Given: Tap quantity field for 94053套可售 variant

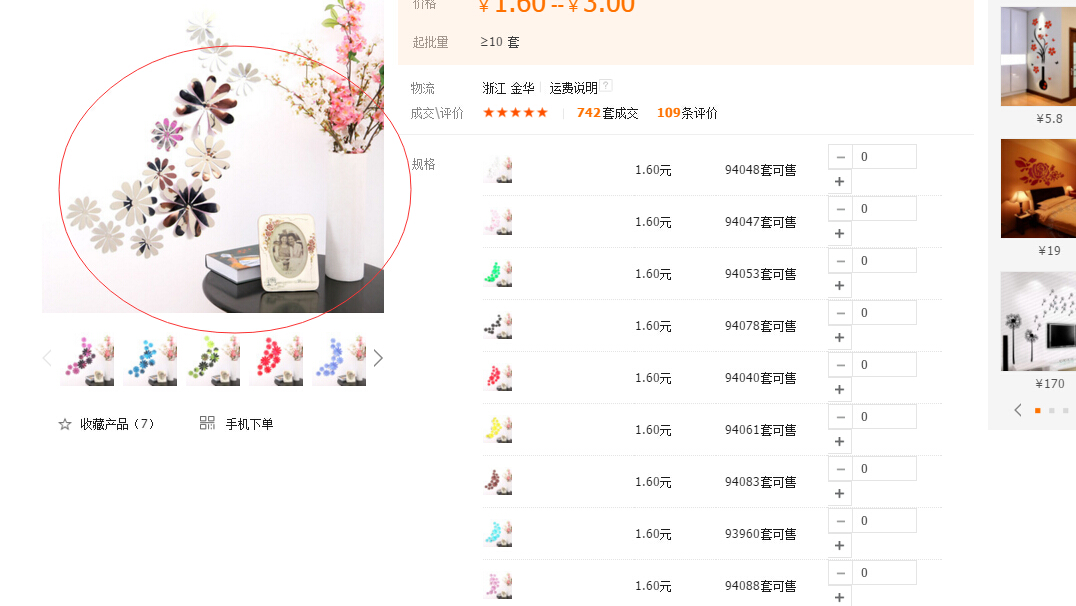Looking at the screenshot, I should pos(884,261).
